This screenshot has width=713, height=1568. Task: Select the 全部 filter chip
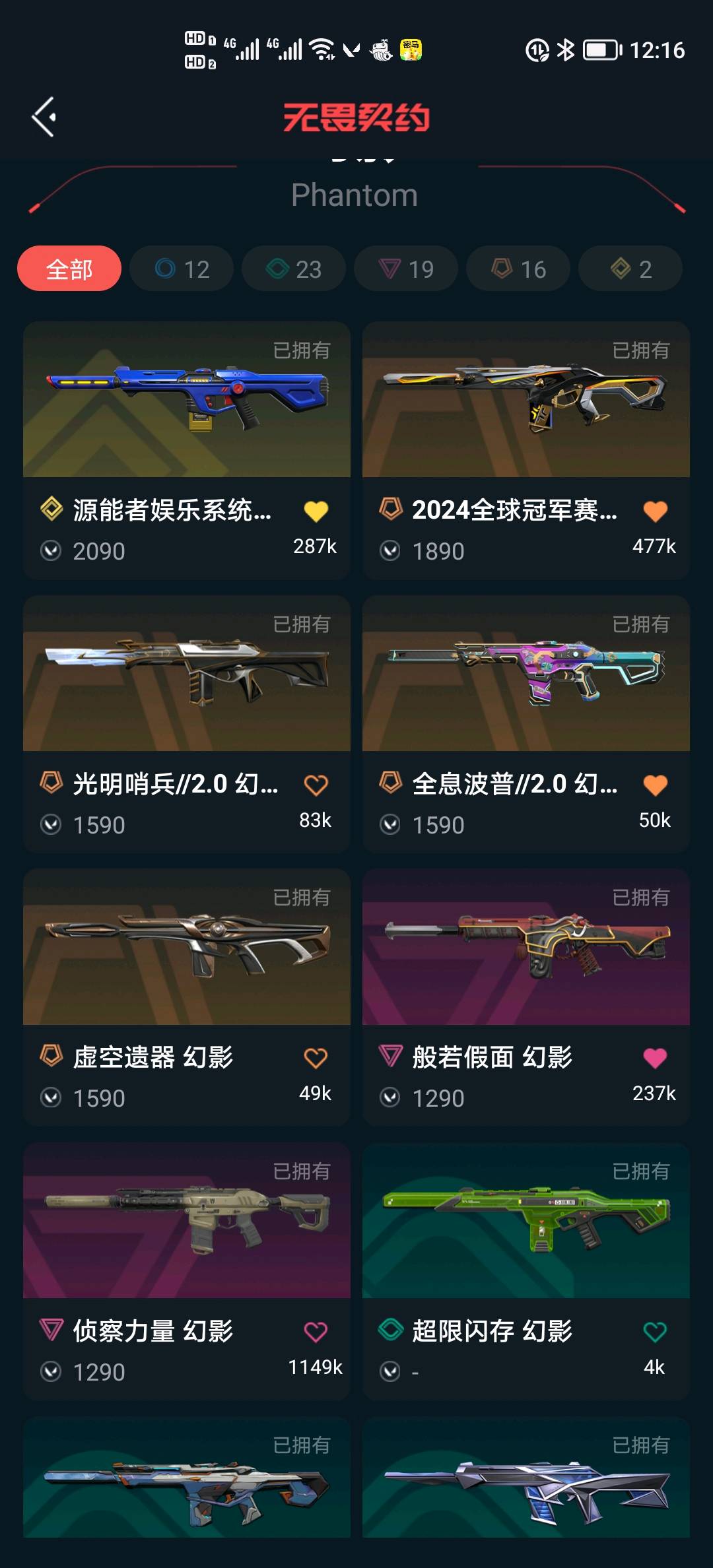click(69, 269)
